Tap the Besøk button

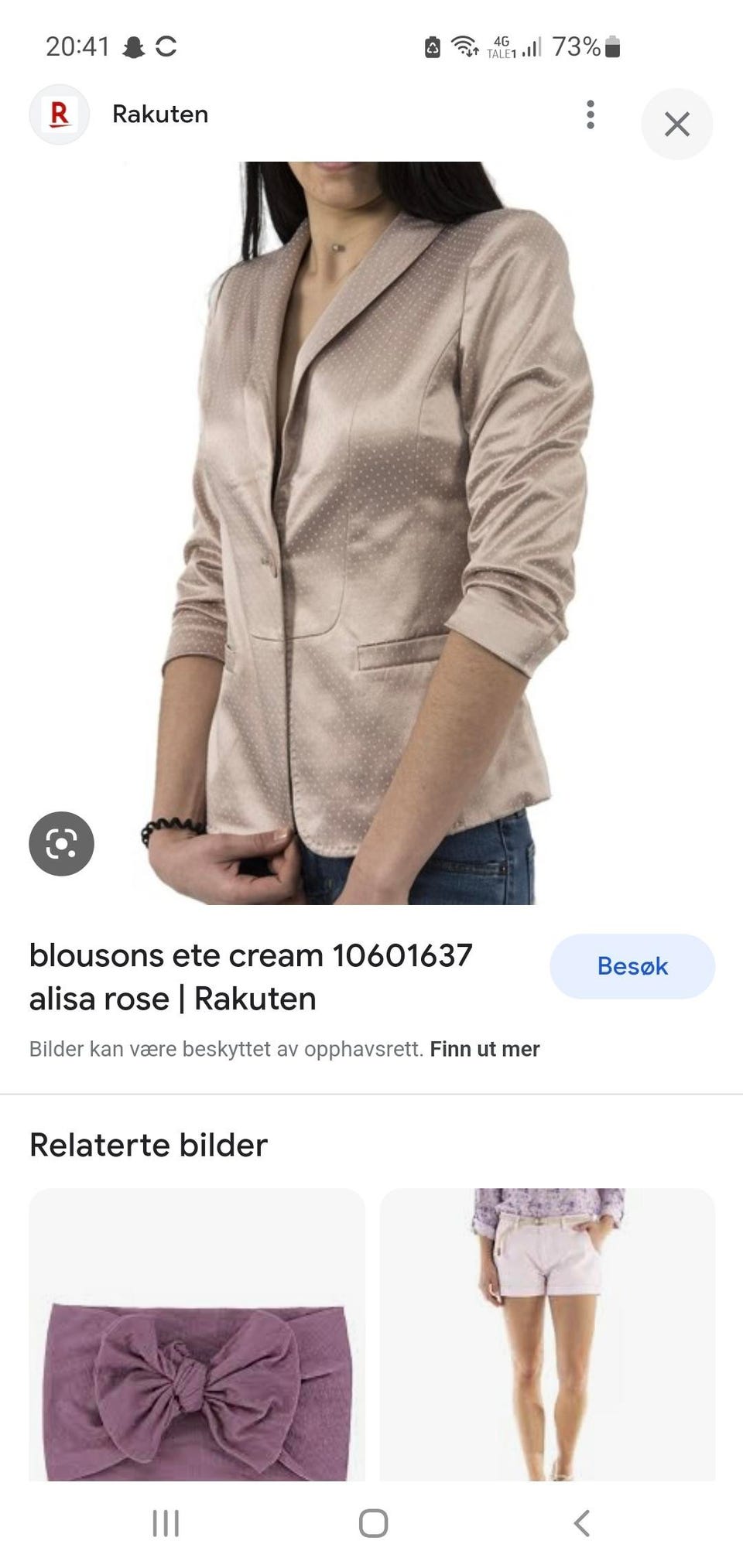[632, 966]
